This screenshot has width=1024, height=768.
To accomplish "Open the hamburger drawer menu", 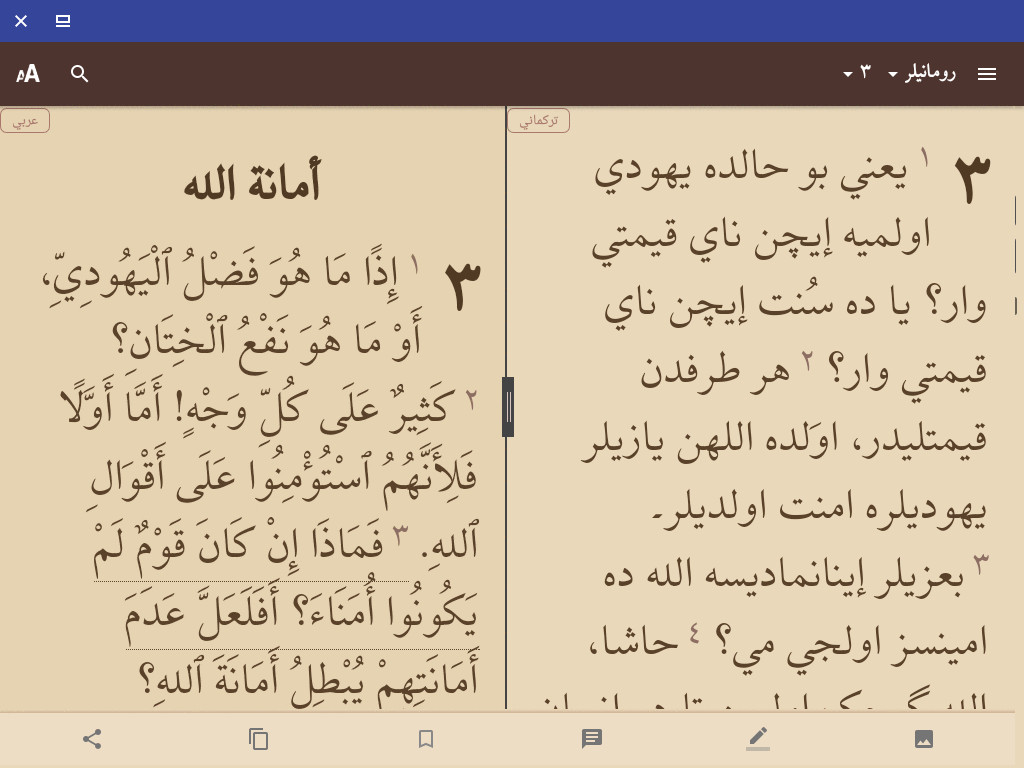I will click(987, 74).
